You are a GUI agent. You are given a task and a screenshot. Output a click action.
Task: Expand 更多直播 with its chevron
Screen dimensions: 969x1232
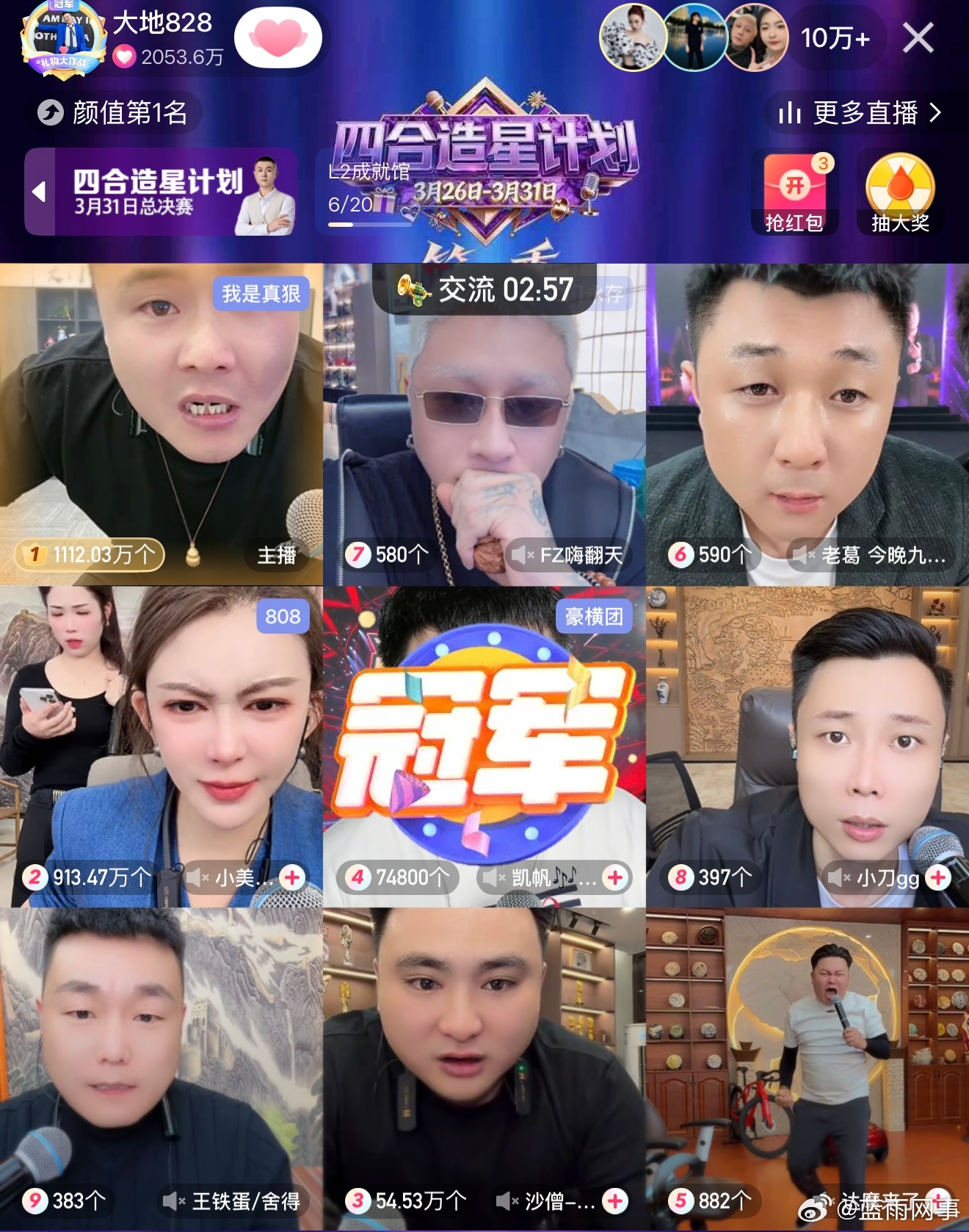click(937, 113)
